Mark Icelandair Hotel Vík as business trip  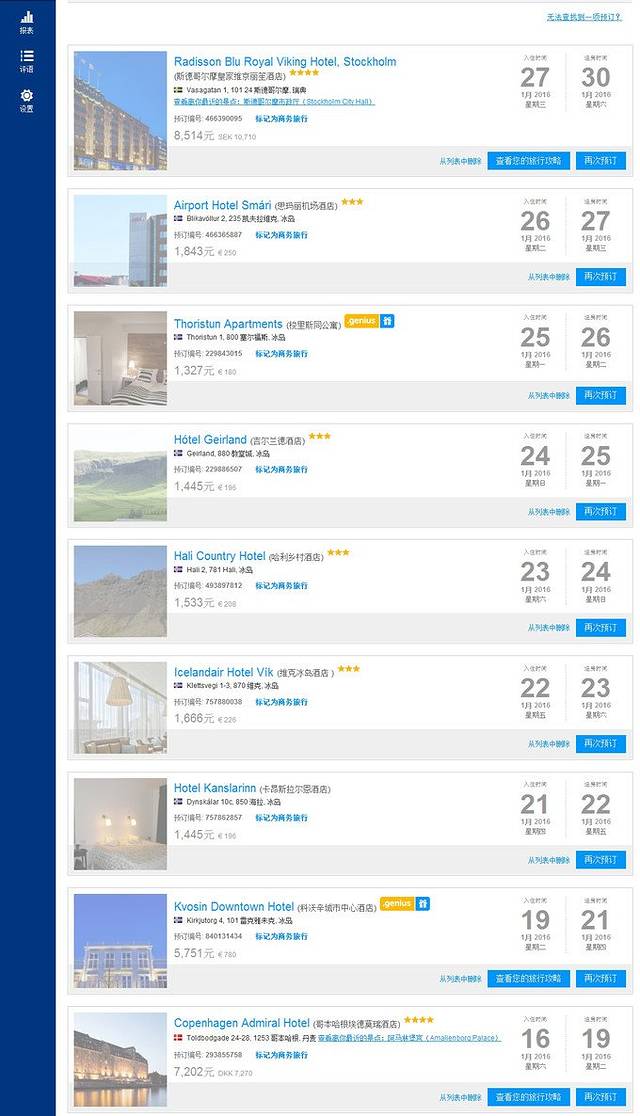281,702
